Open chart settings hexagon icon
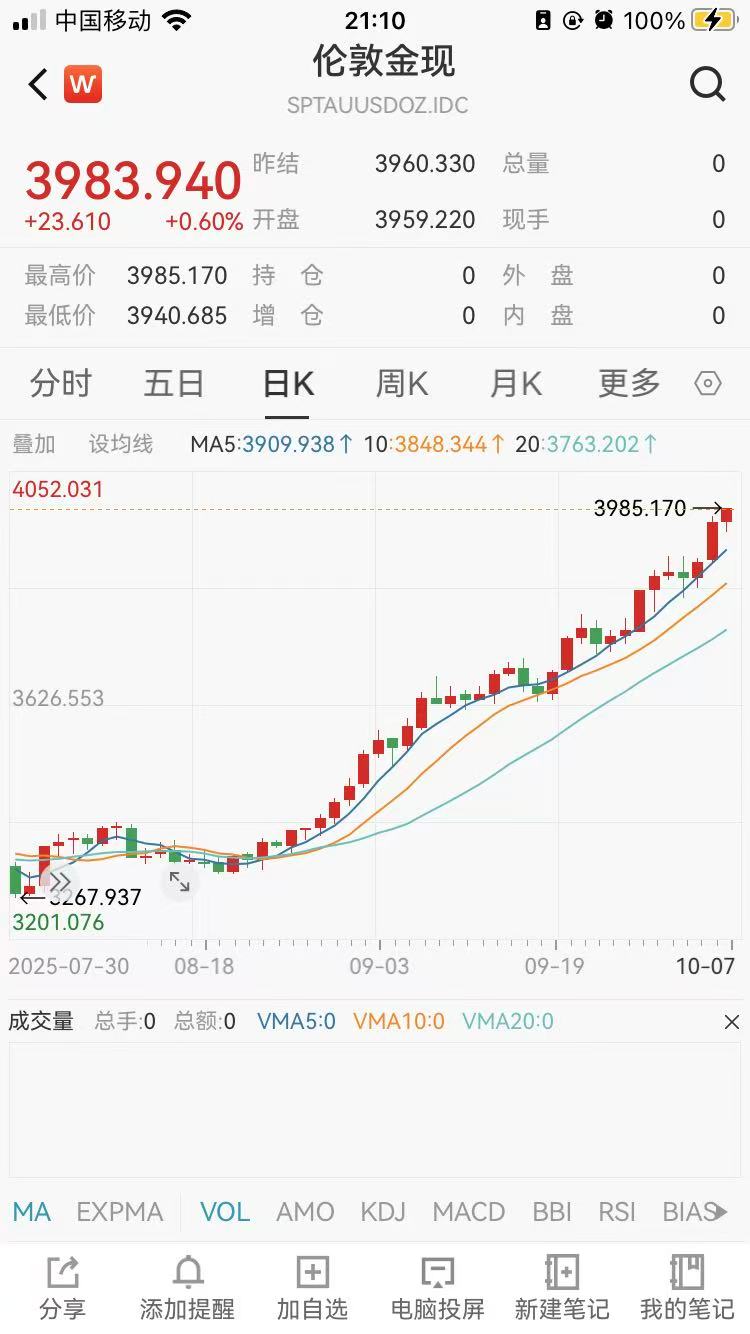The height and width of the screenshot is (1334, 750). [x=707, y=384]
